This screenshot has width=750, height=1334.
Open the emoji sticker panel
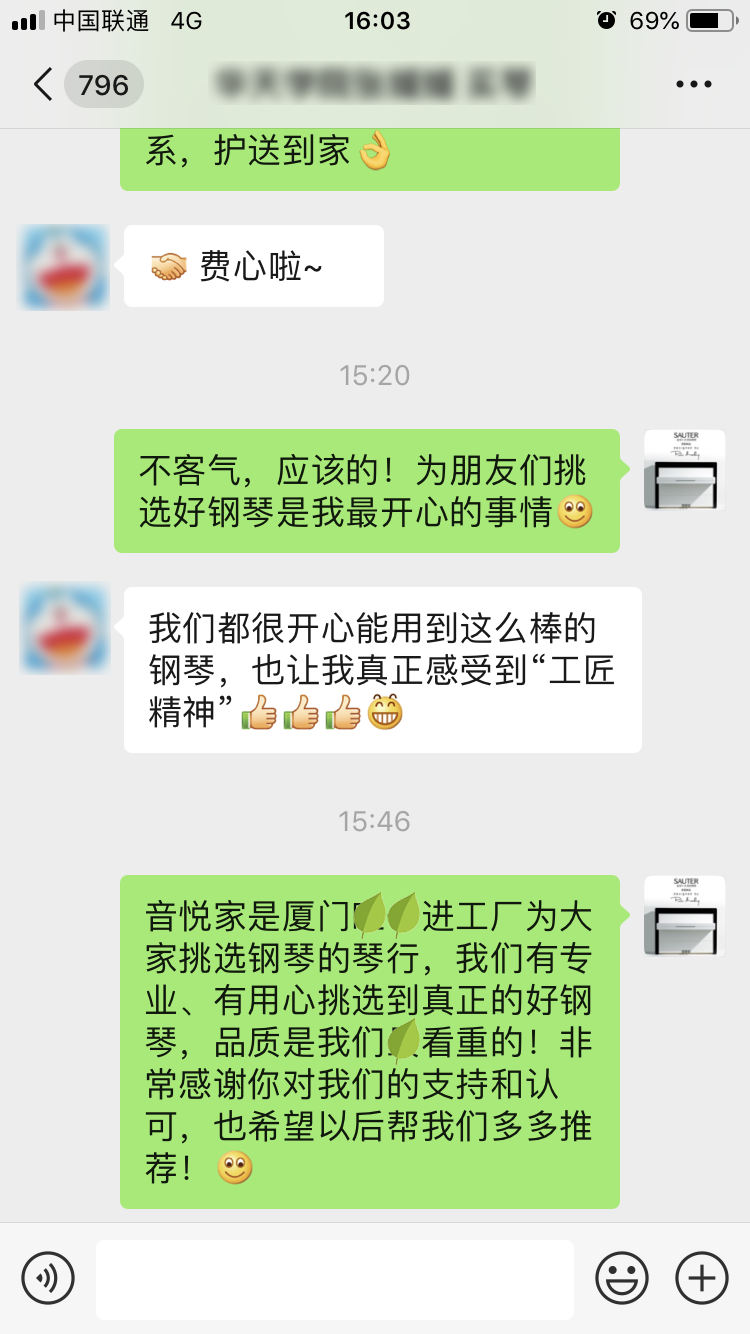tap(622, 1278)
